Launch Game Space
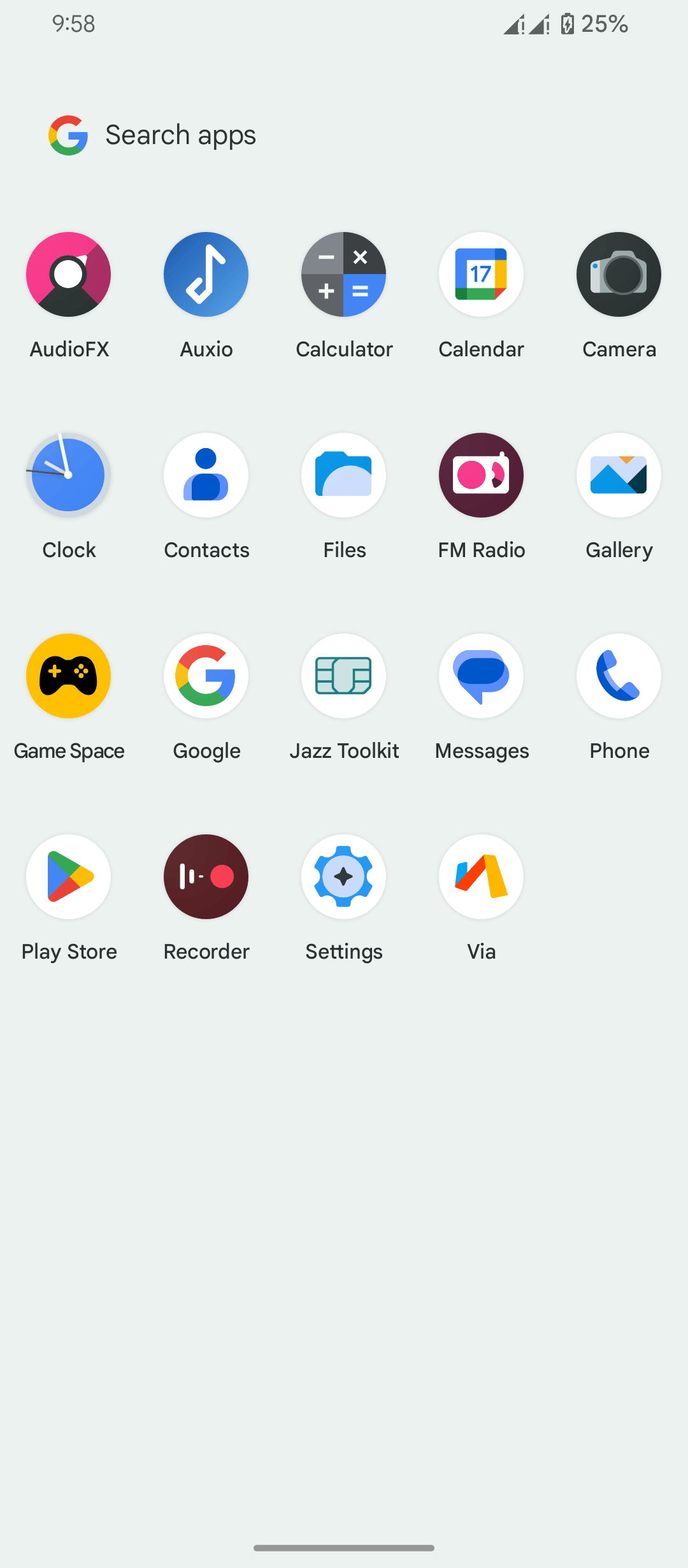 pos(69,676)
